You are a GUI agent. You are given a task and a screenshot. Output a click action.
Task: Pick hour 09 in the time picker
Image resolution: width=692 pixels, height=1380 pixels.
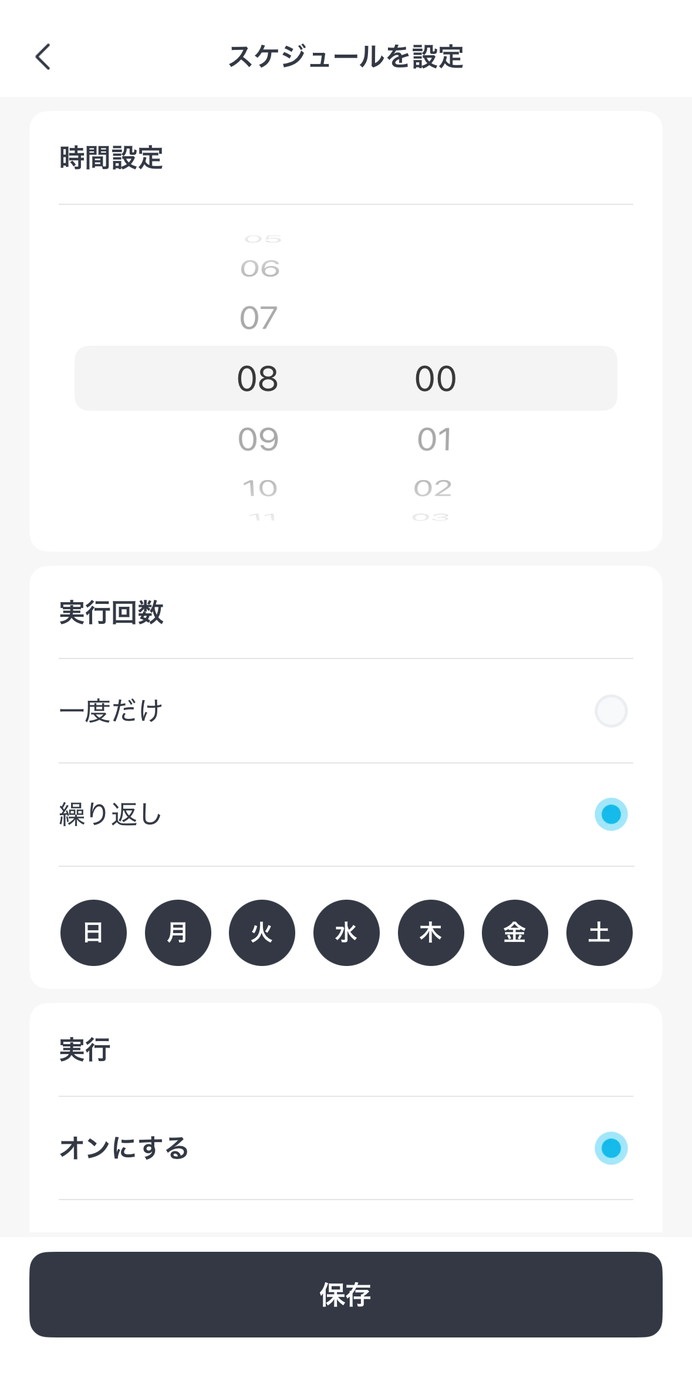[258, 439]
